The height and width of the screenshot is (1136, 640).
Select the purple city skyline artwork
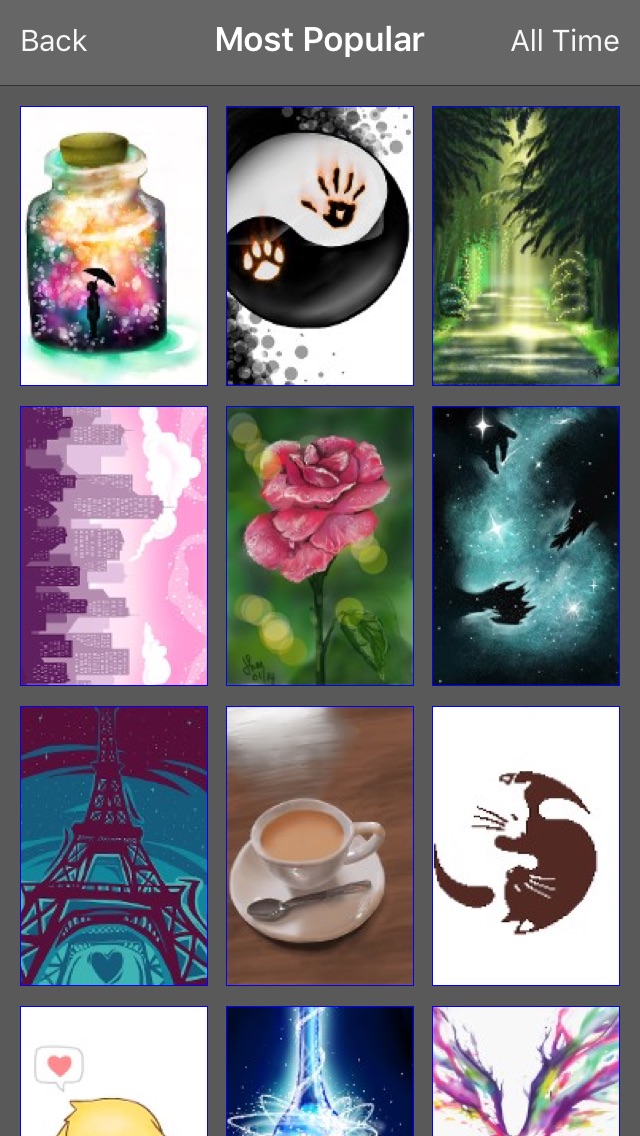click(114, 546)
